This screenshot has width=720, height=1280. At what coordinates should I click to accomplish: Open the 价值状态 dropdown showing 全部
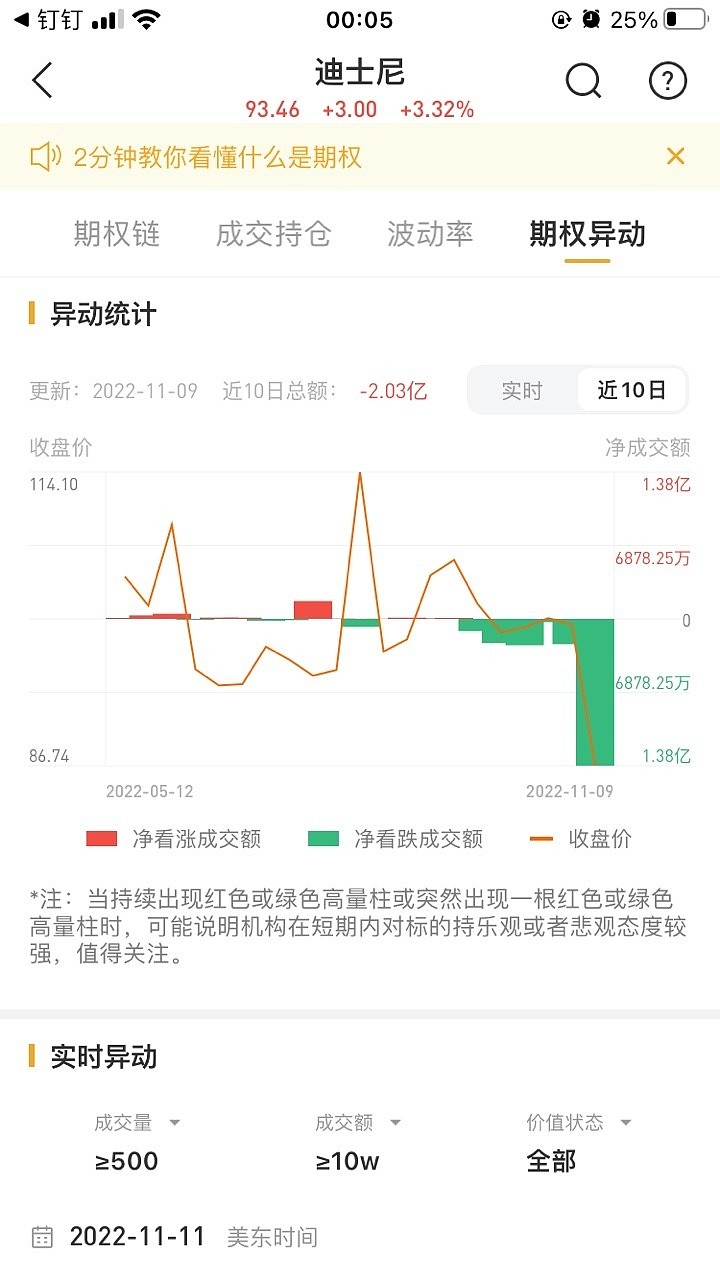tap(582, 1123)
